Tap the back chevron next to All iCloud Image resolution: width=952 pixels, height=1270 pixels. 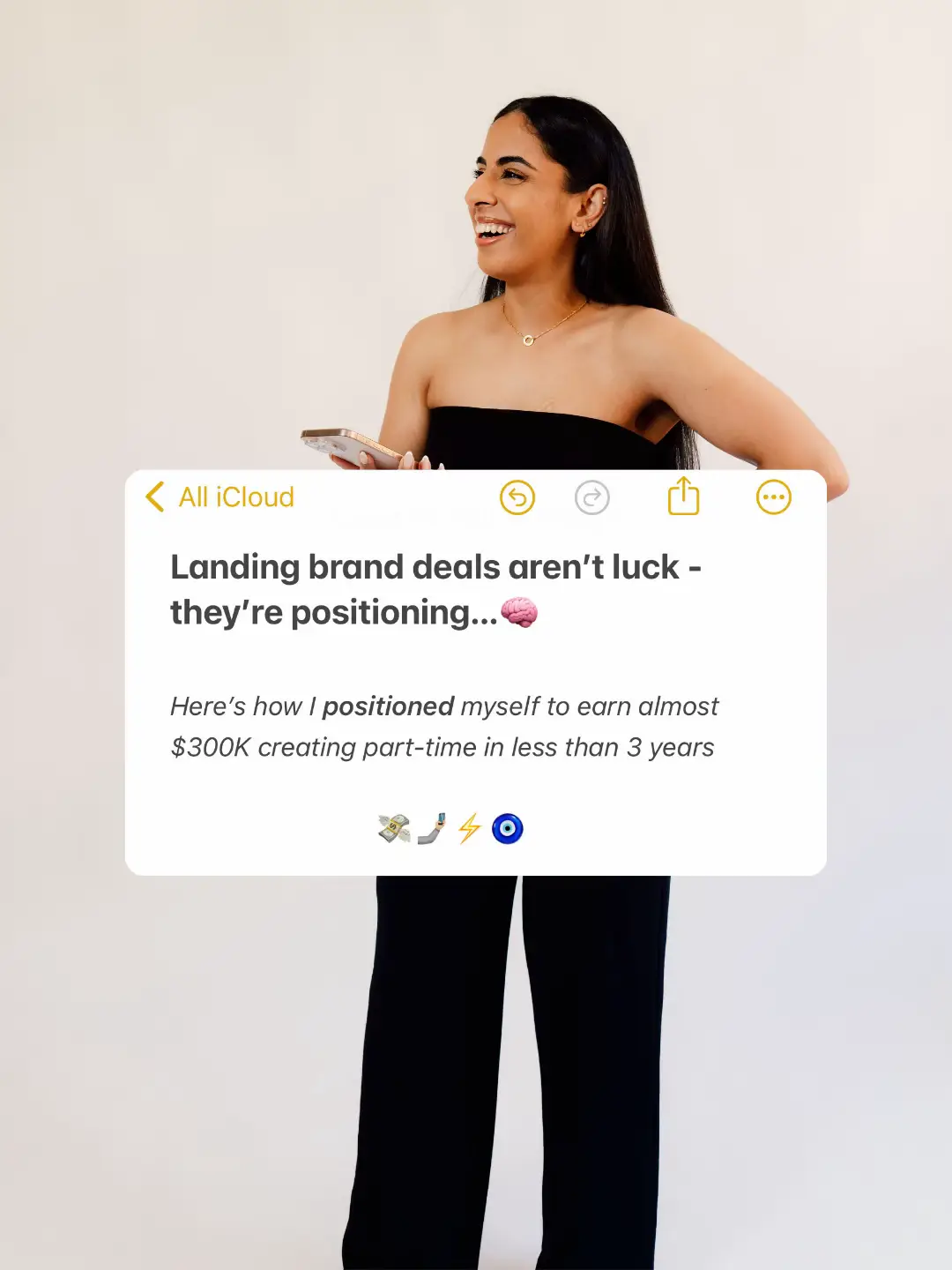pyautogui.click(x=153, y=497)
